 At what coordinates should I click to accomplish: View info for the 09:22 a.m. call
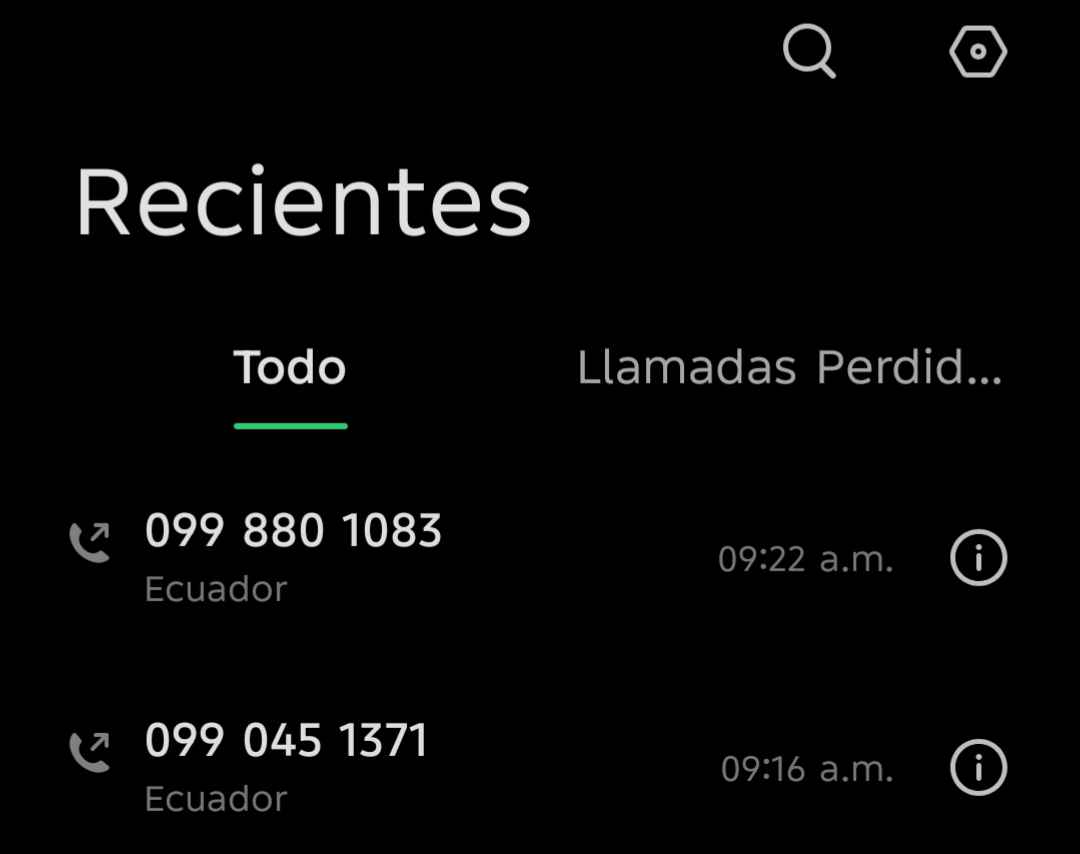click(x=977, y=558)
